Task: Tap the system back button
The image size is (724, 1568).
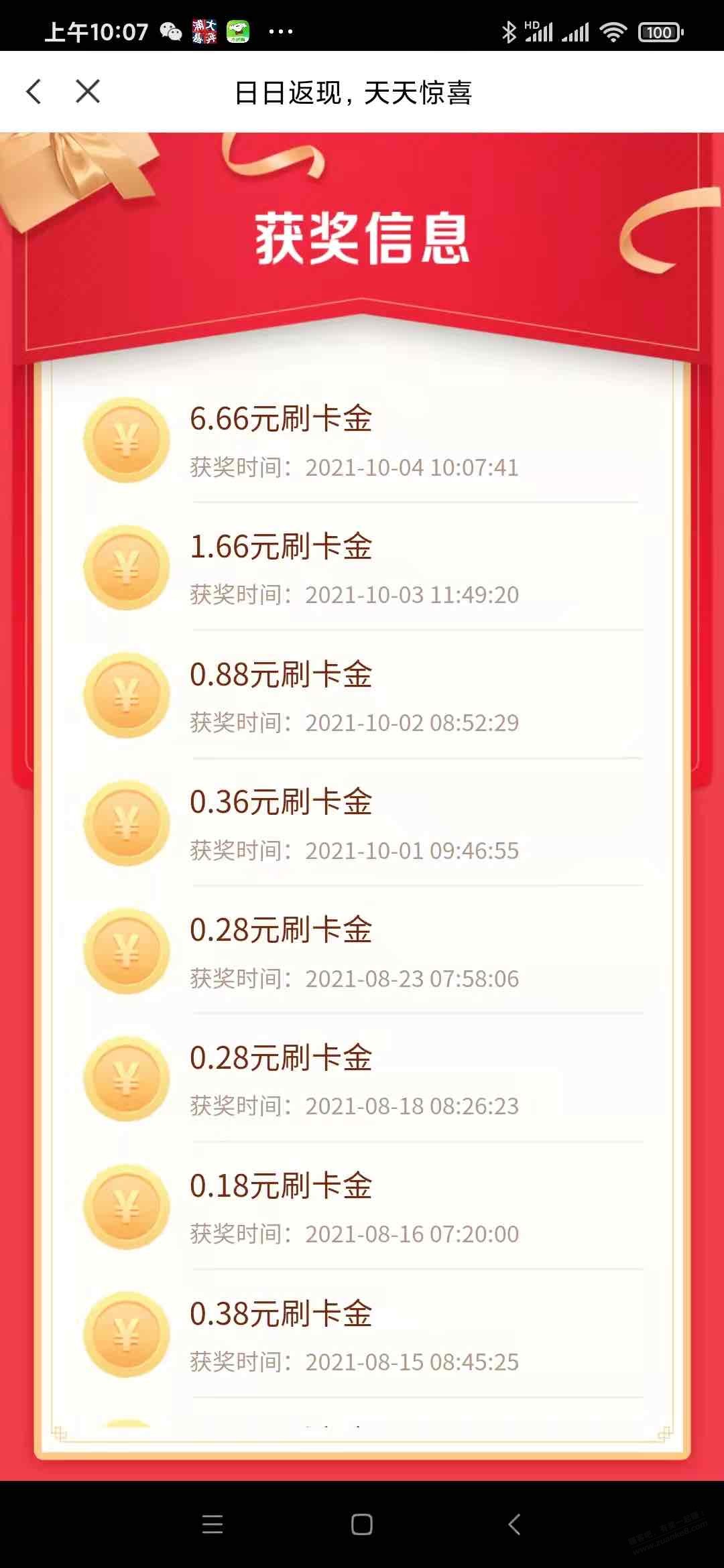Action: pyautogui.click(x=514, y=1524)
